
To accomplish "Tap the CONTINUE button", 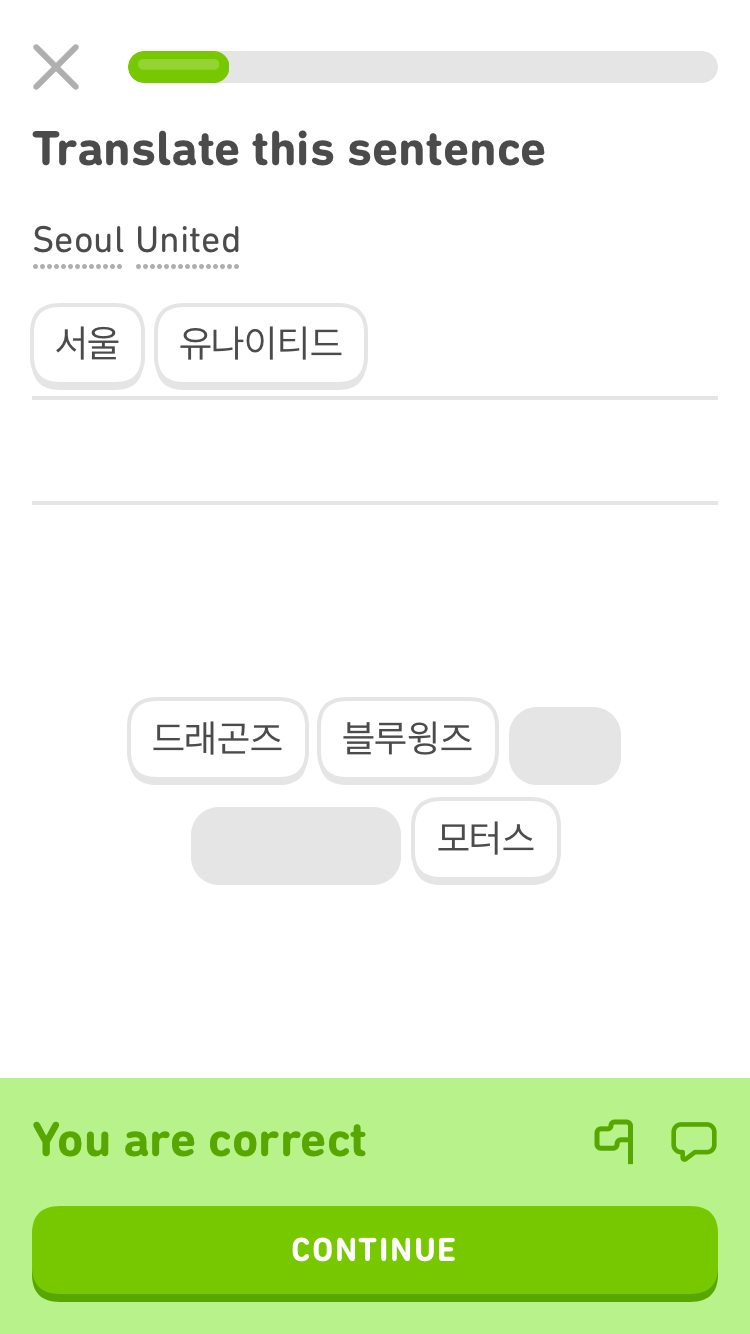I will pyautogui.click(x=375, y=1252).
